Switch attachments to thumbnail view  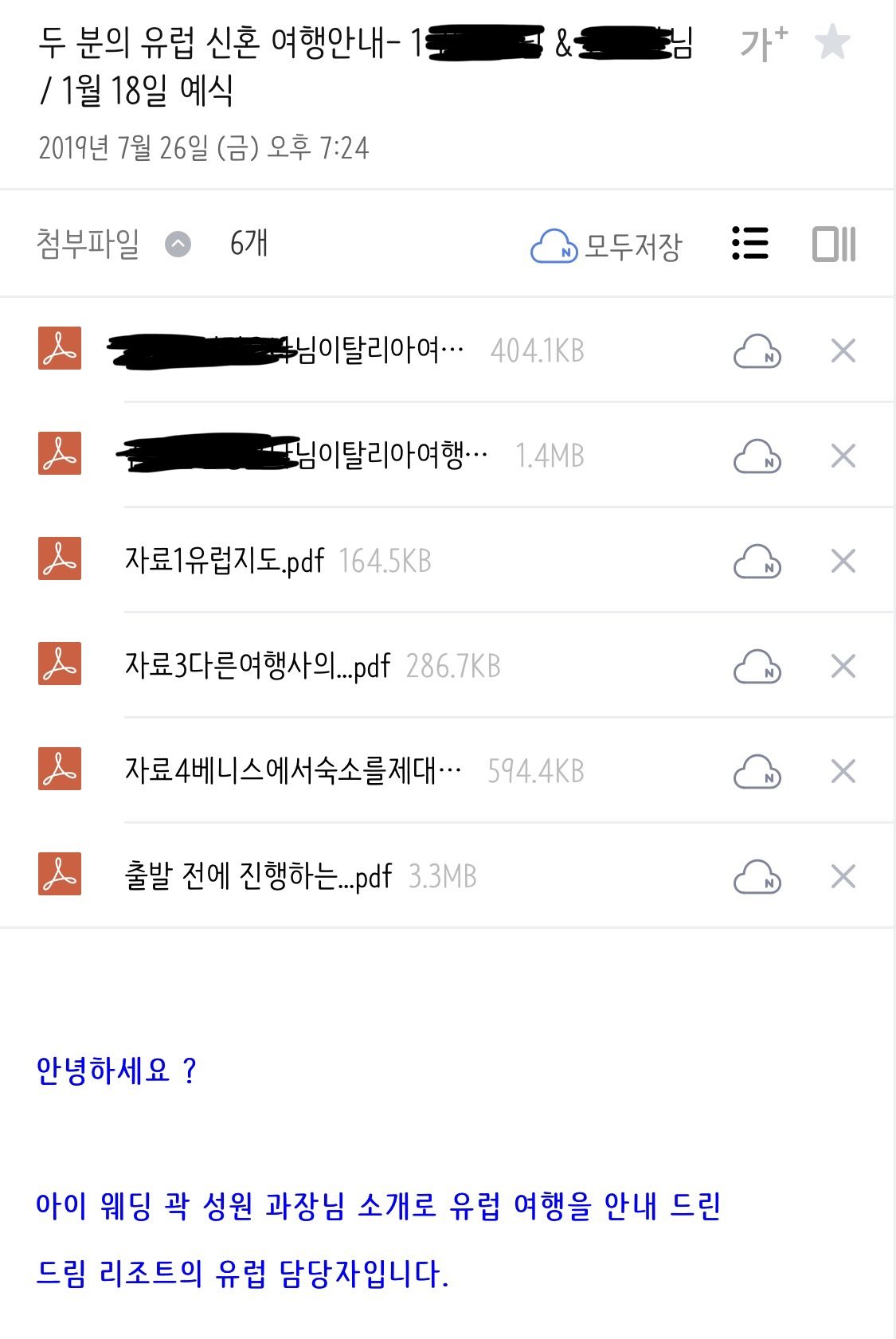pyautogui.click(x=834, y=244)
